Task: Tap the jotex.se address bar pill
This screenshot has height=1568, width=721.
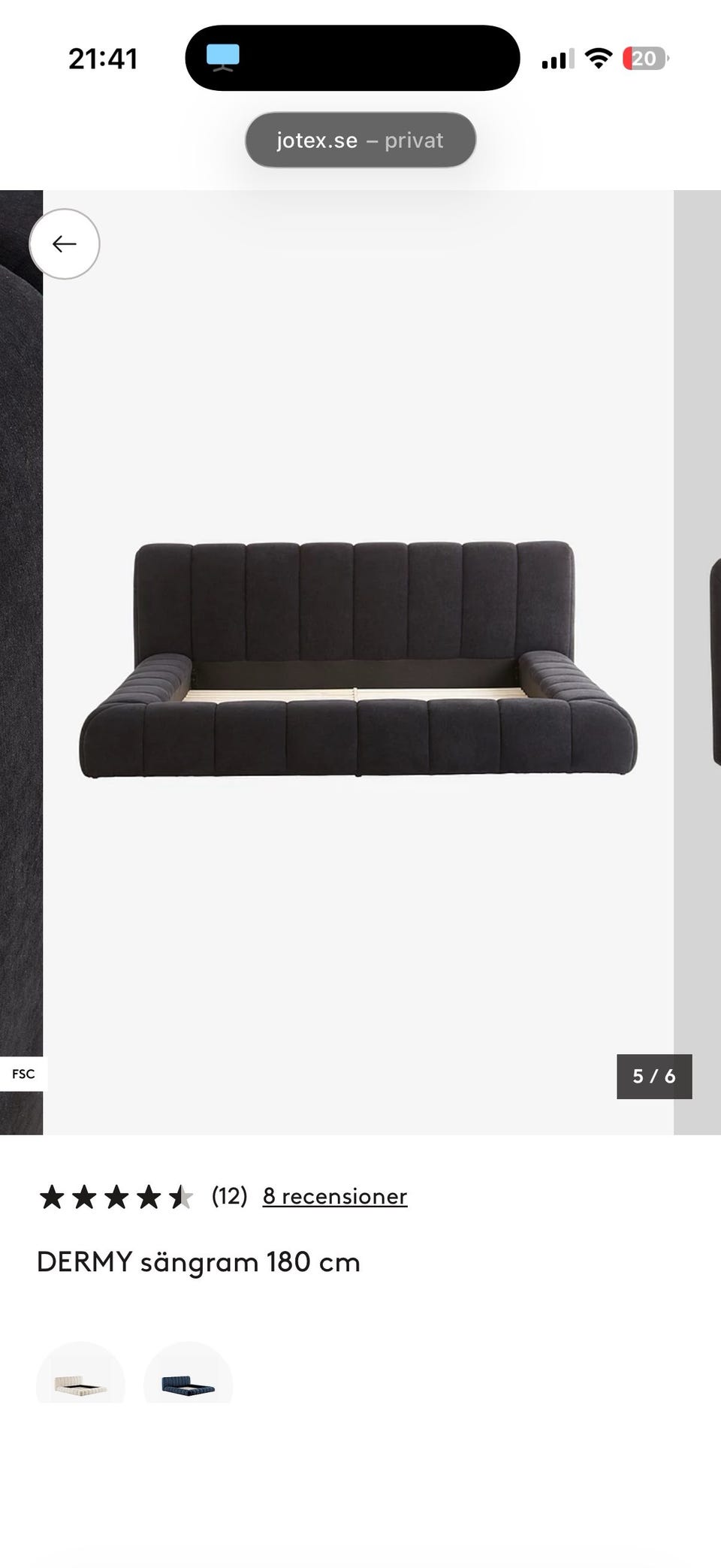Action: [x=360, y=140]
